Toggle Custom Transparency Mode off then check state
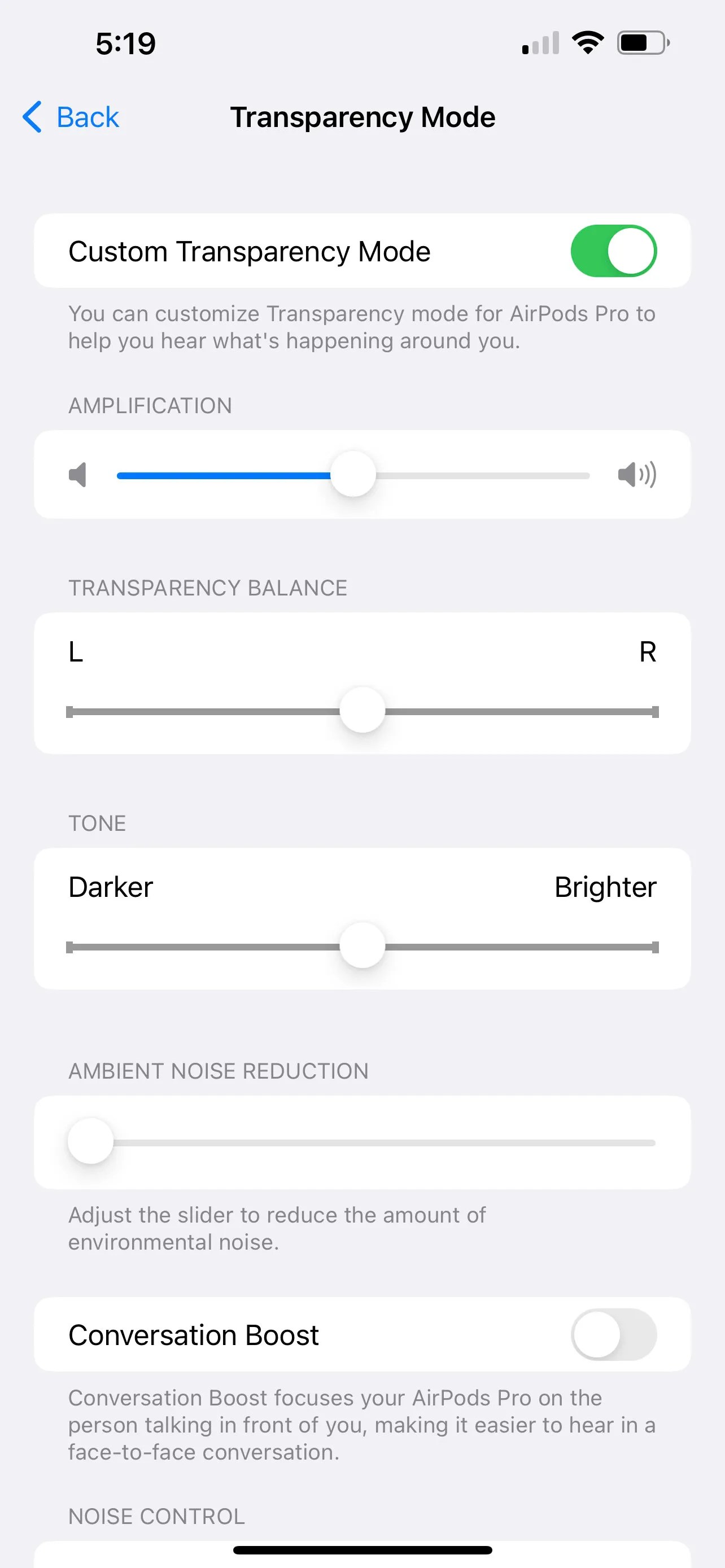 [615, 251]
